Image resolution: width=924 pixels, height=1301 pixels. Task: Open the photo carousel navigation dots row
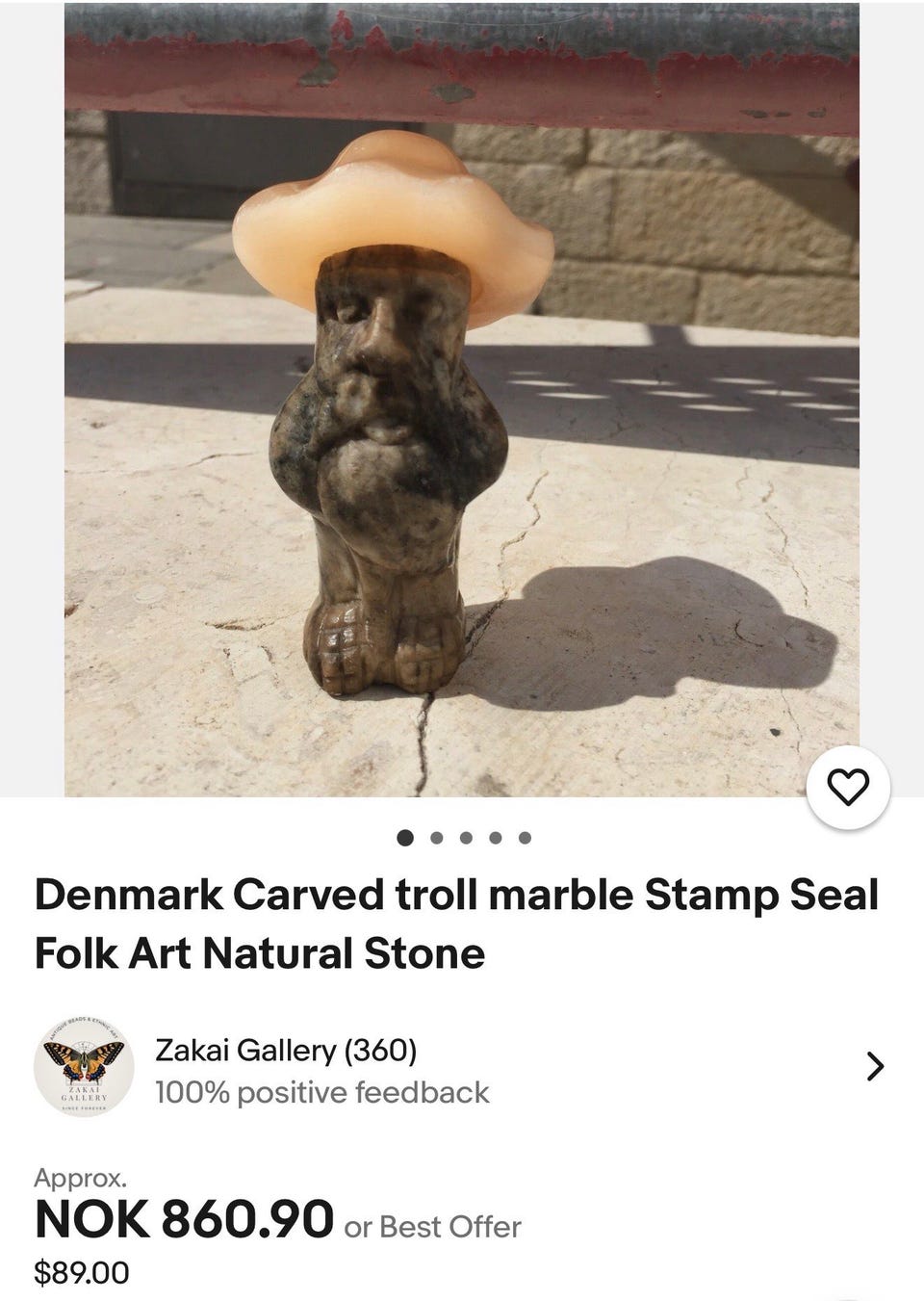[465, 839]
